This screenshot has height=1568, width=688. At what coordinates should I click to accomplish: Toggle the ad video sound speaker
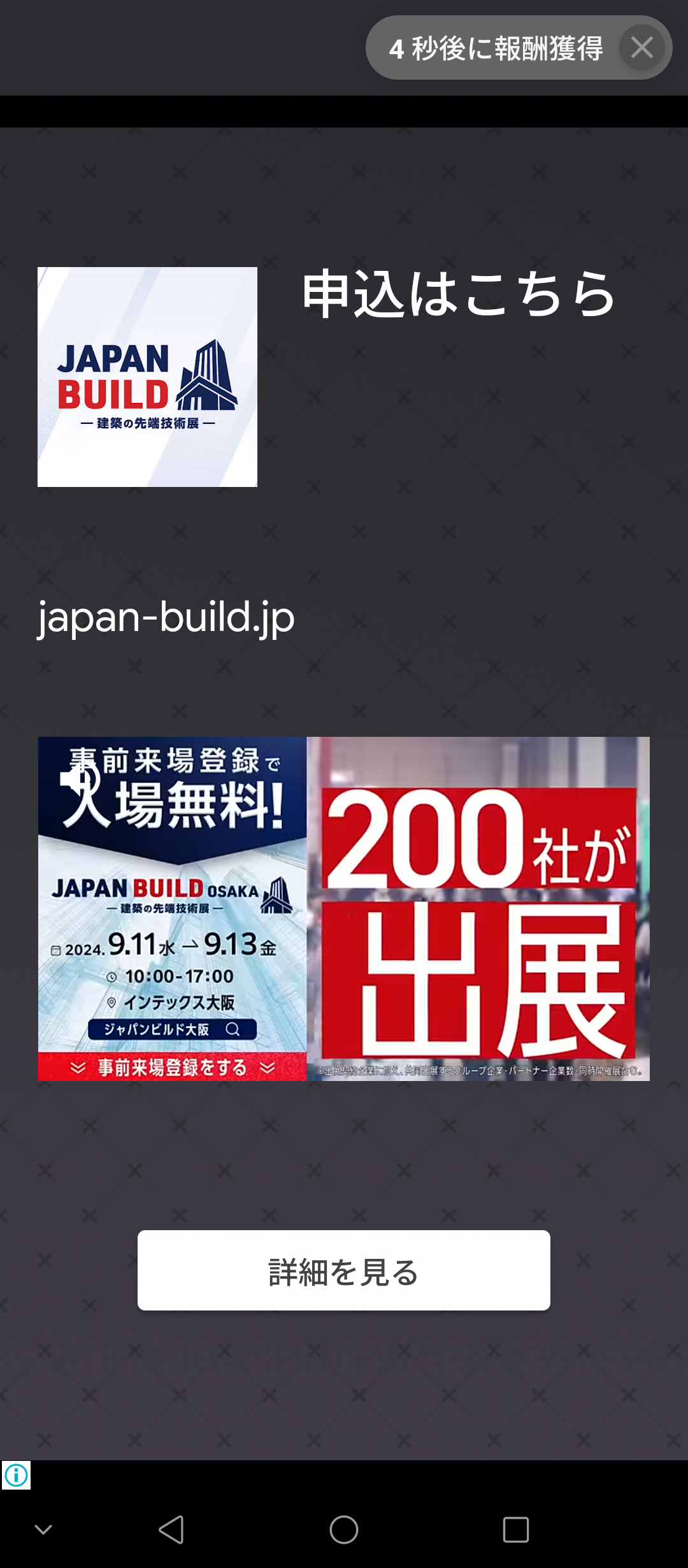[x=79, y=779]
